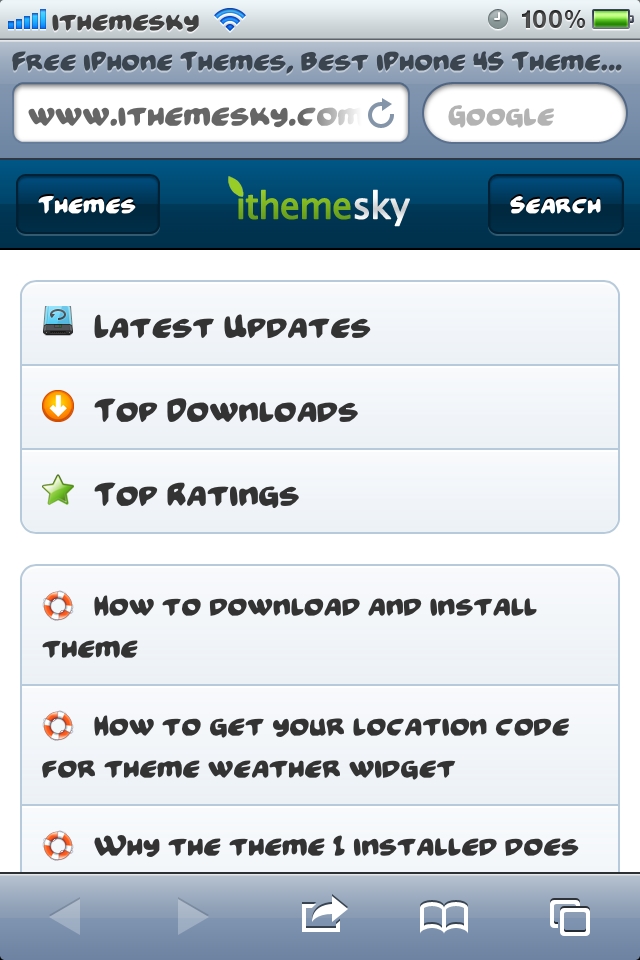Screen dimensions: 640x960
Task: Open Latest Updates
Action: 320,325
